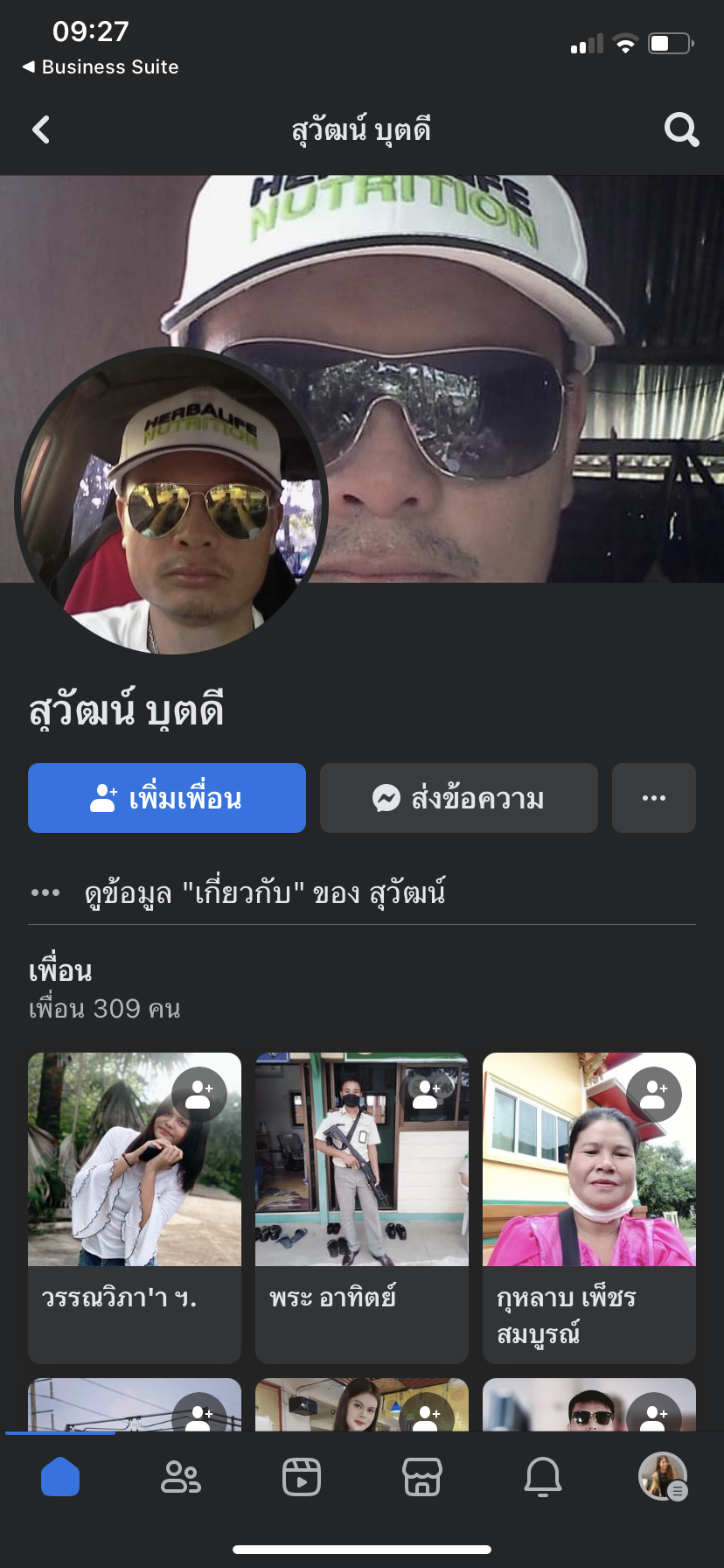Add กุหลาบ เพ็ชรสมบูรณ์ as a friend
724x1568 pixels.
(x=654, y=1095)
